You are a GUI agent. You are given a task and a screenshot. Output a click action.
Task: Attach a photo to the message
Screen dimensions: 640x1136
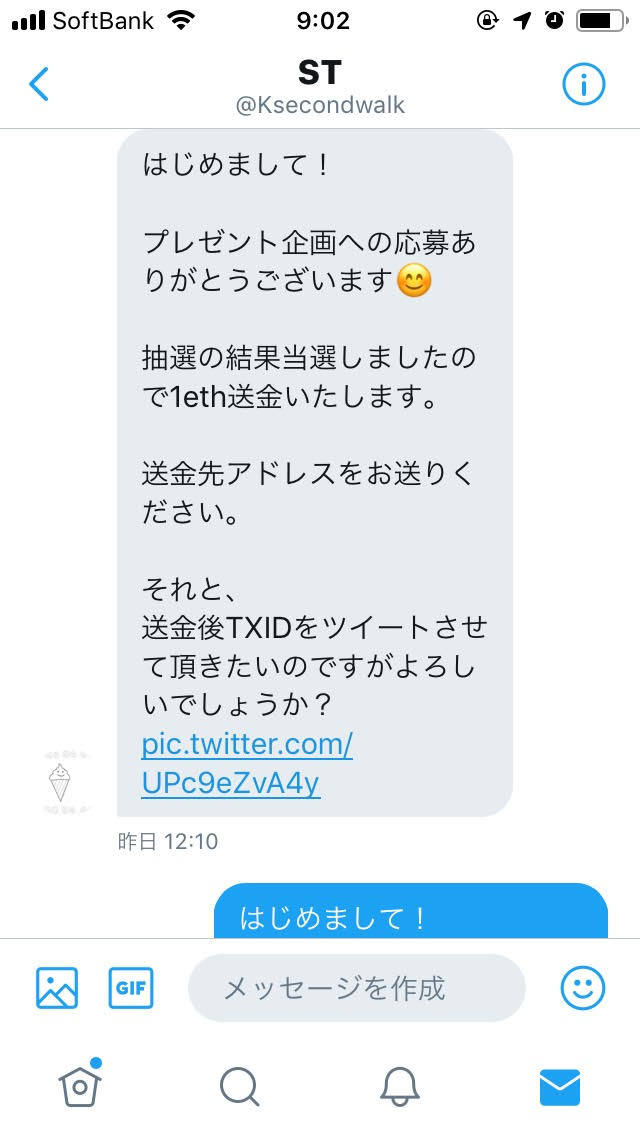tap(57, 988)
